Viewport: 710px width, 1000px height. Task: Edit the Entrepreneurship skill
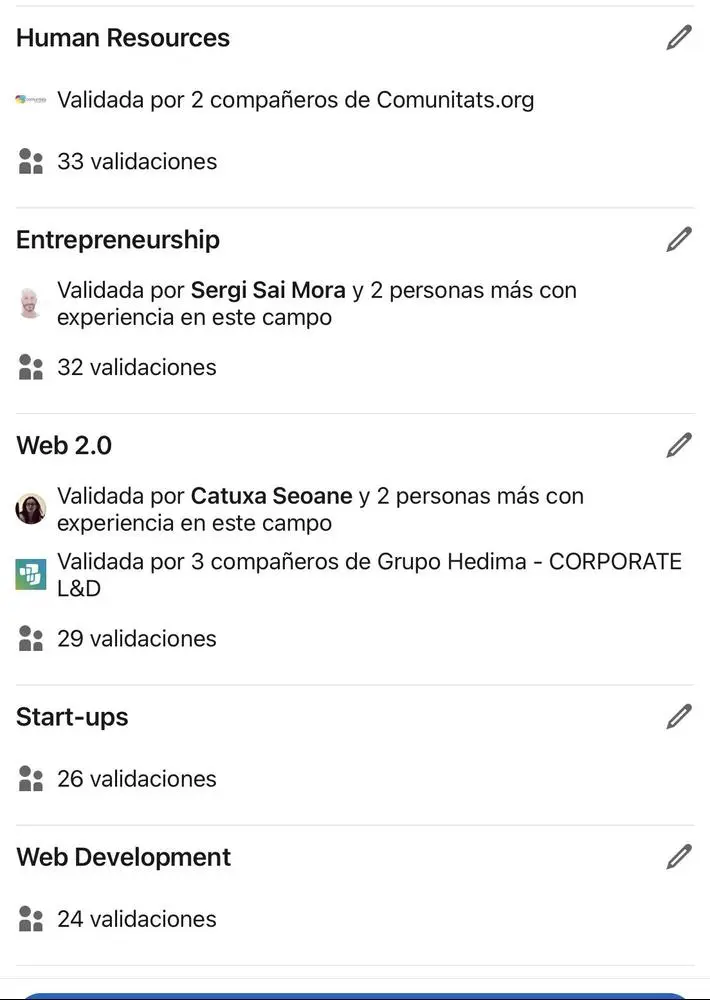point(679,240)
